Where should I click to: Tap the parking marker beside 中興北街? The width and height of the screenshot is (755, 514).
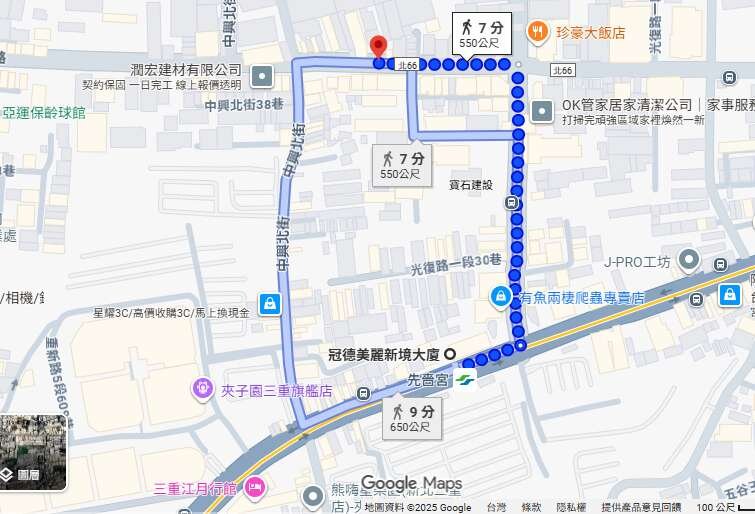(268, 304)
